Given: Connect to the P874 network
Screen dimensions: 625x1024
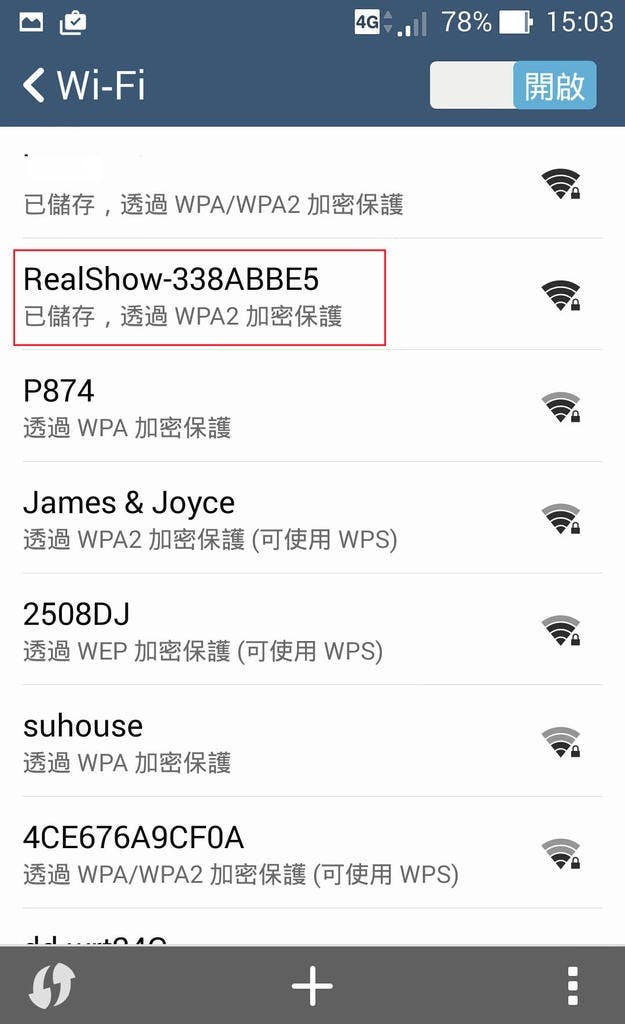Looking at the screenshot, I should (312, 406).
